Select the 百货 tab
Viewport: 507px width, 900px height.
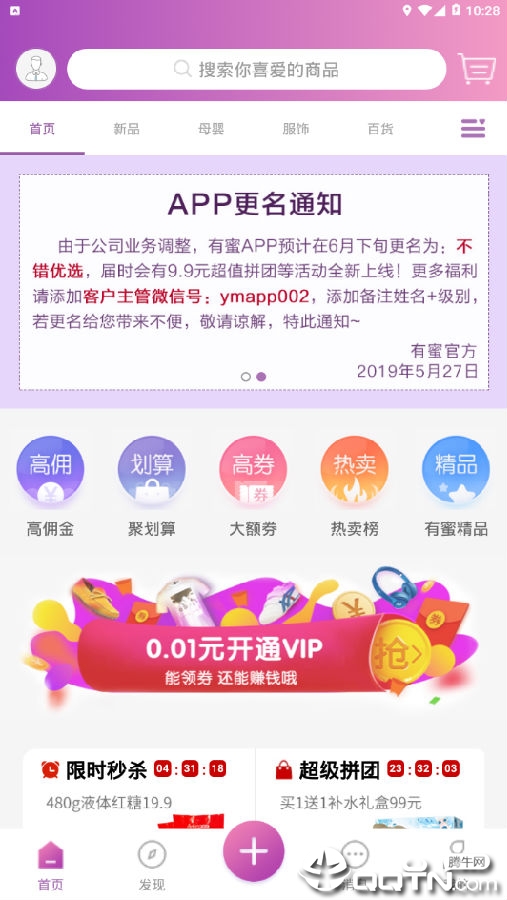380,129
